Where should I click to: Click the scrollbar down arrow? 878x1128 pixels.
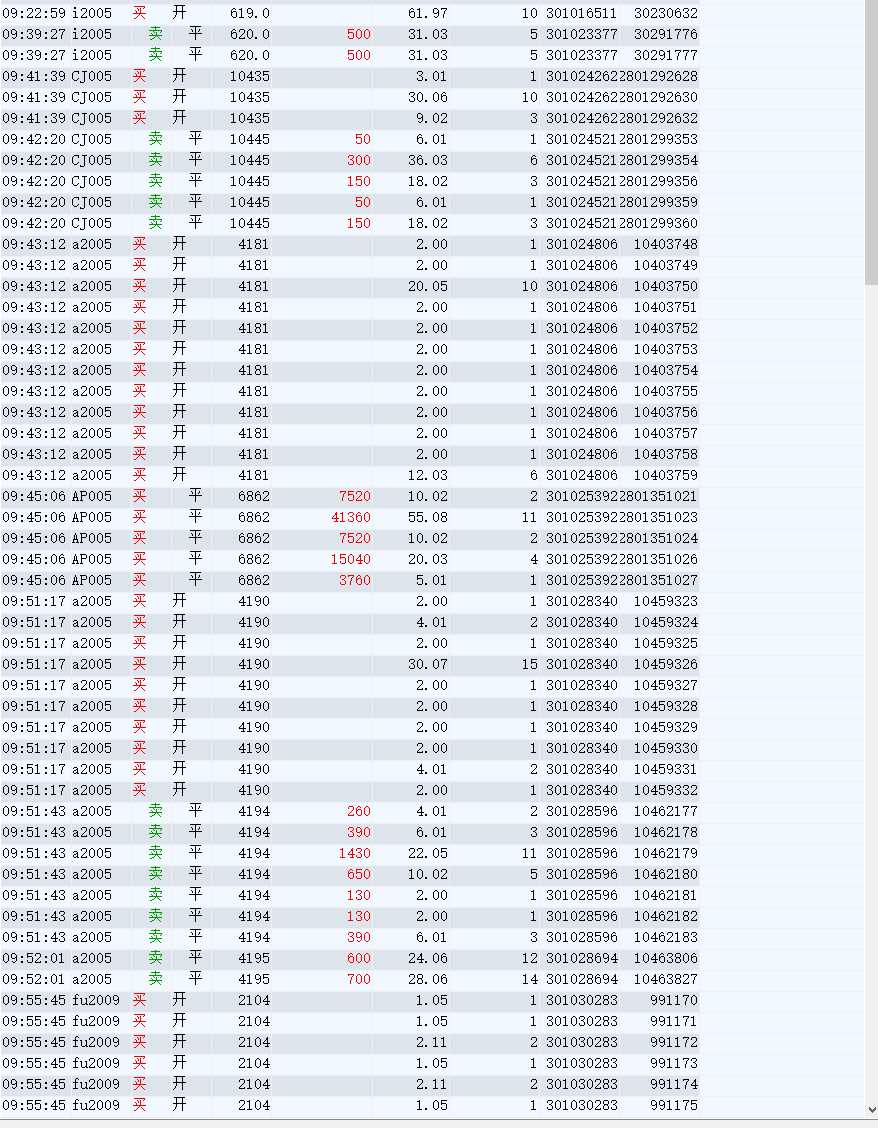(871, 1109)
